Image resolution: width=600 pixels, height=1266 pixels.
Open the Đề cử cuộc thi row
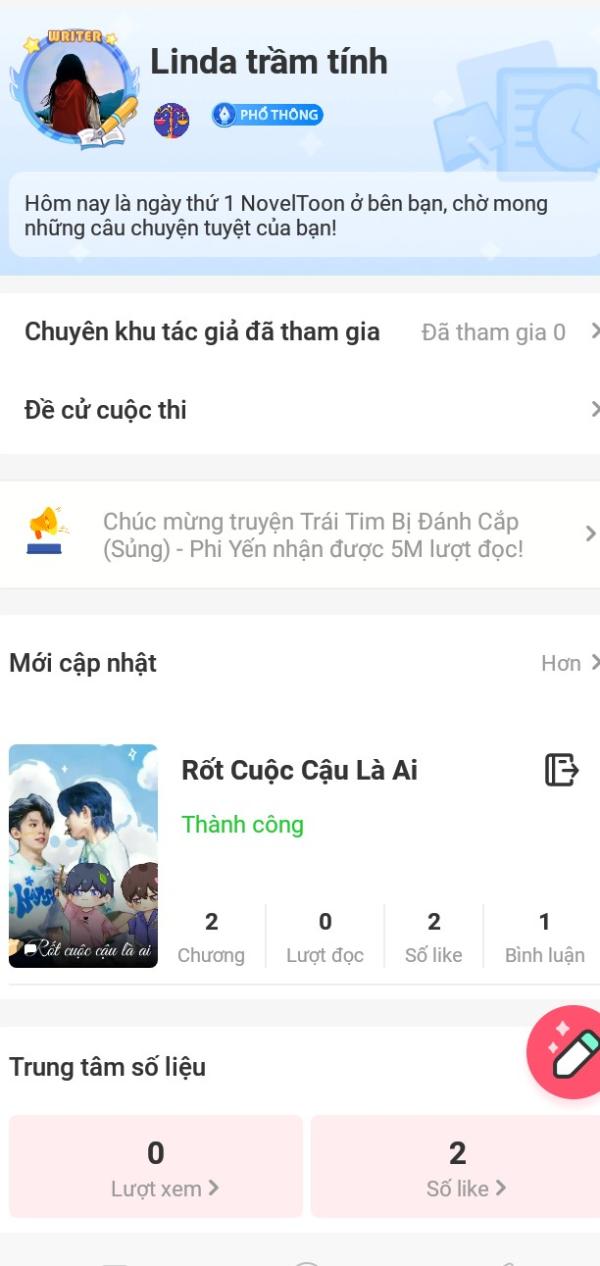click(x=300, y=410)
